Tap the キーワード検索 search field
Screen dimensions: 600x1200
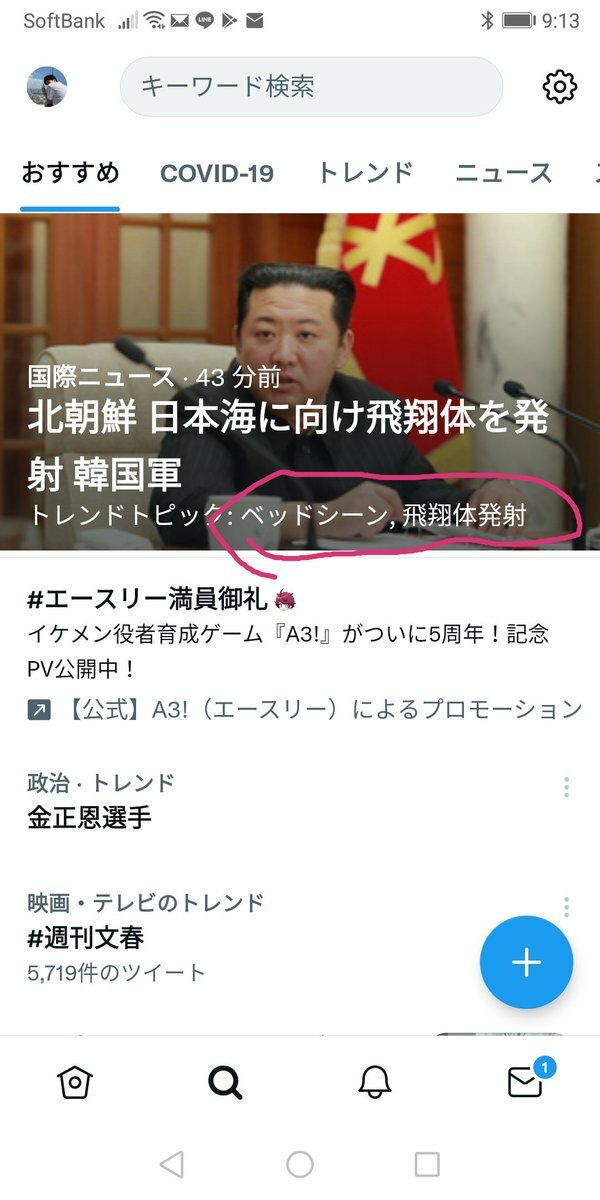[310, 87]
